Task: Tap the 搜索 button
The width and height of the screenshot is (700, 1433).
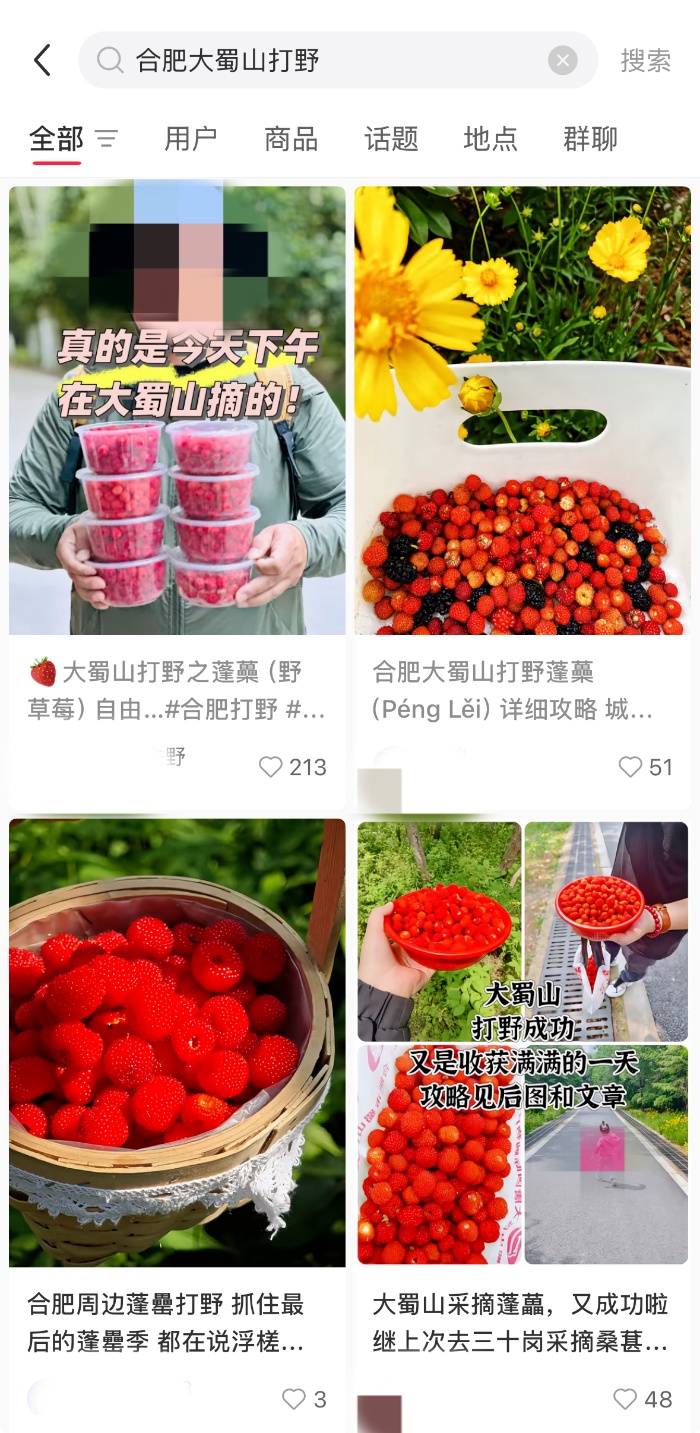Action: pyautogui.click(x=645, y=61)
